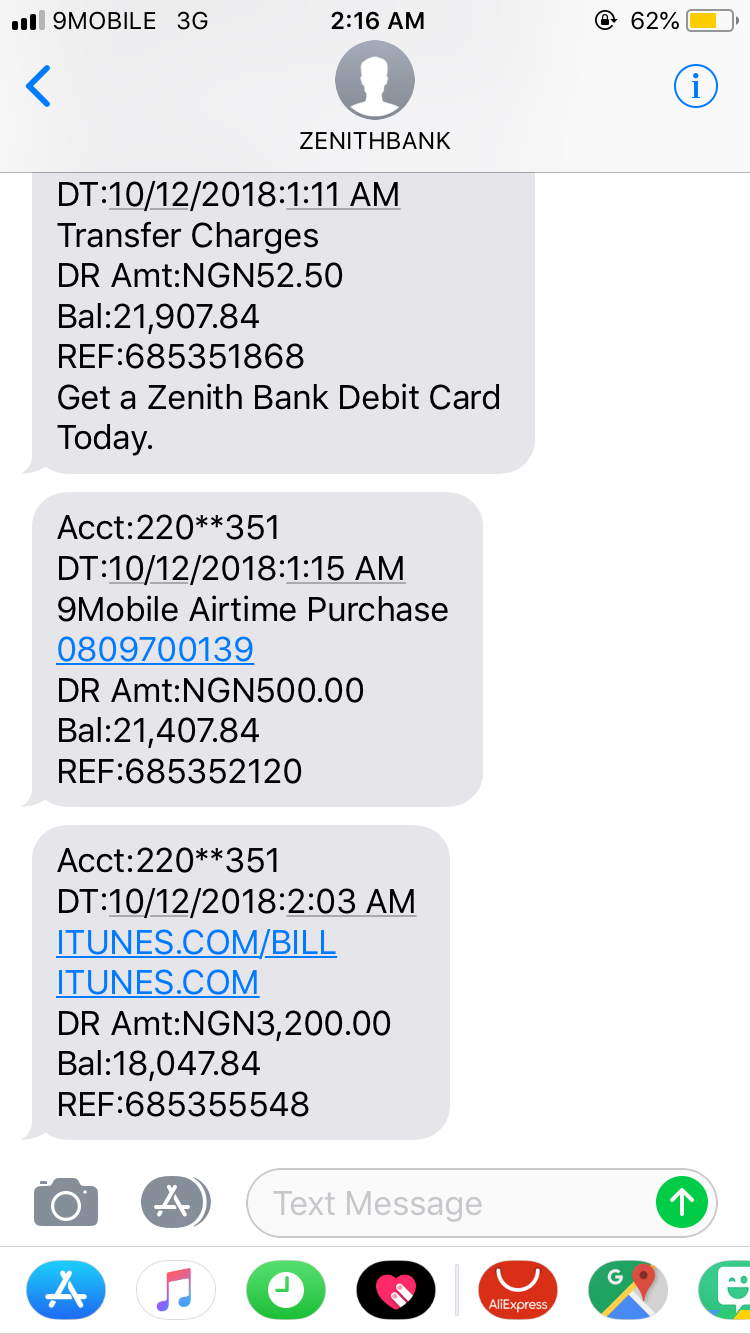The height and width of the screenshot is (1334, 750).
Task: Open the ITUNES.COM link
Action: [x=158, y=983]
